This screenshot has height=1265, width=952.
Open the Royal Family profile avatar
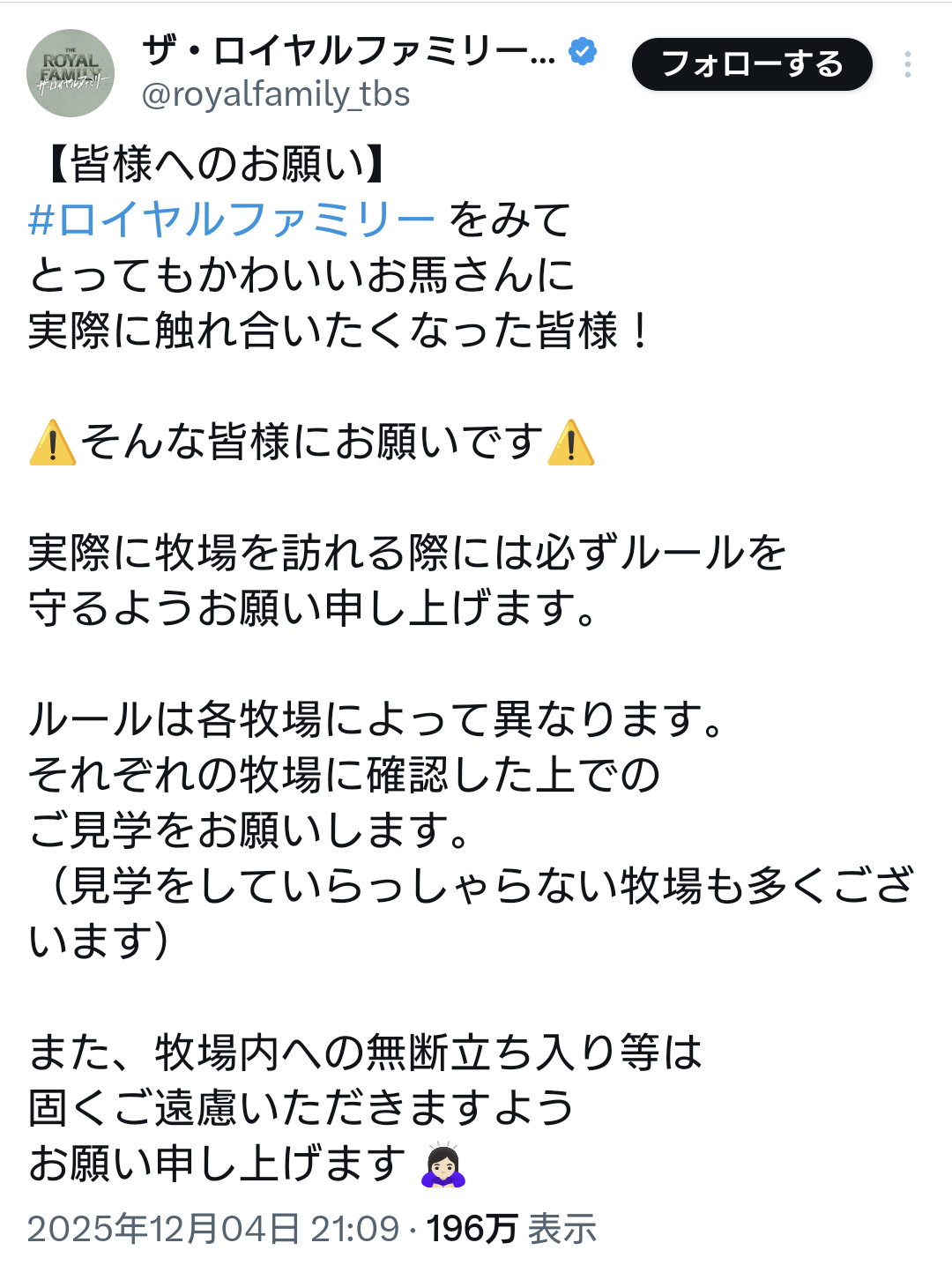point(71,73)
